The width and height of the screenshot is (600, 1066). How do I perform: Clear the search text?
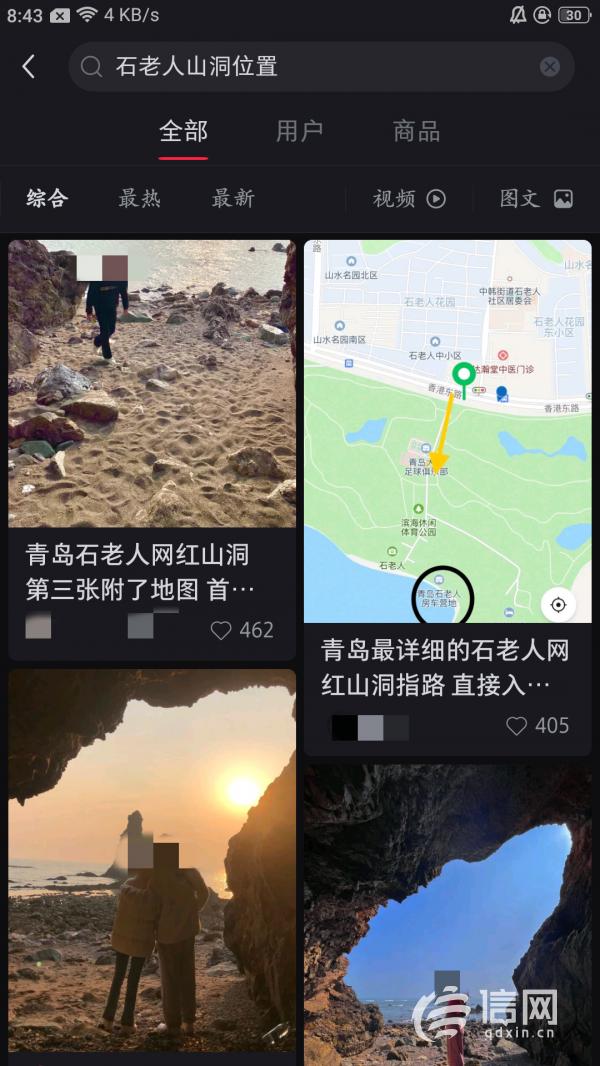click(x=550, y=67)
